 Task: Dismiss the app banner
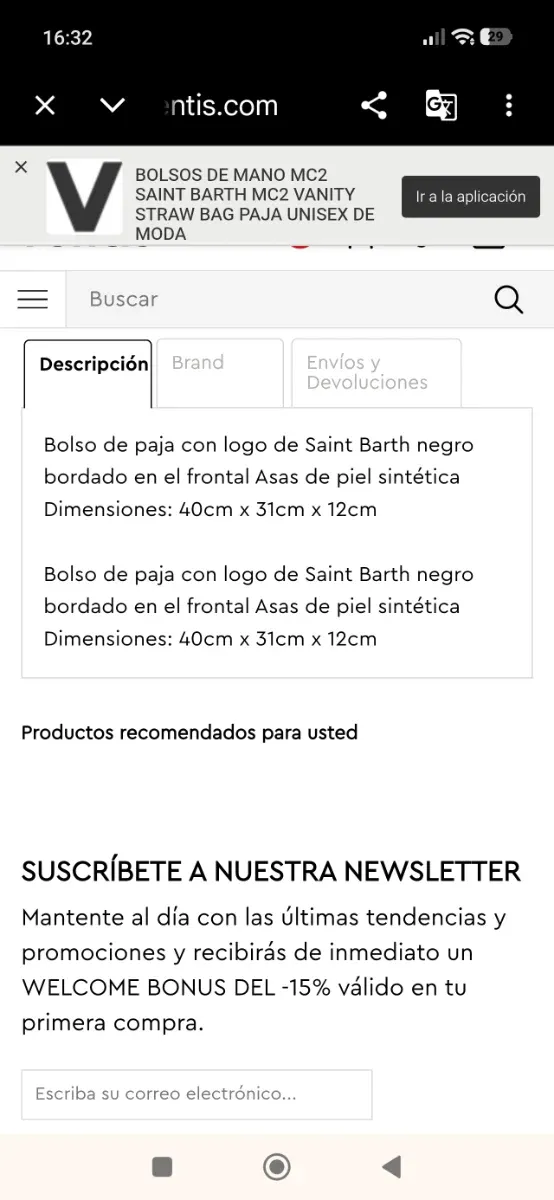click(21, 167)
